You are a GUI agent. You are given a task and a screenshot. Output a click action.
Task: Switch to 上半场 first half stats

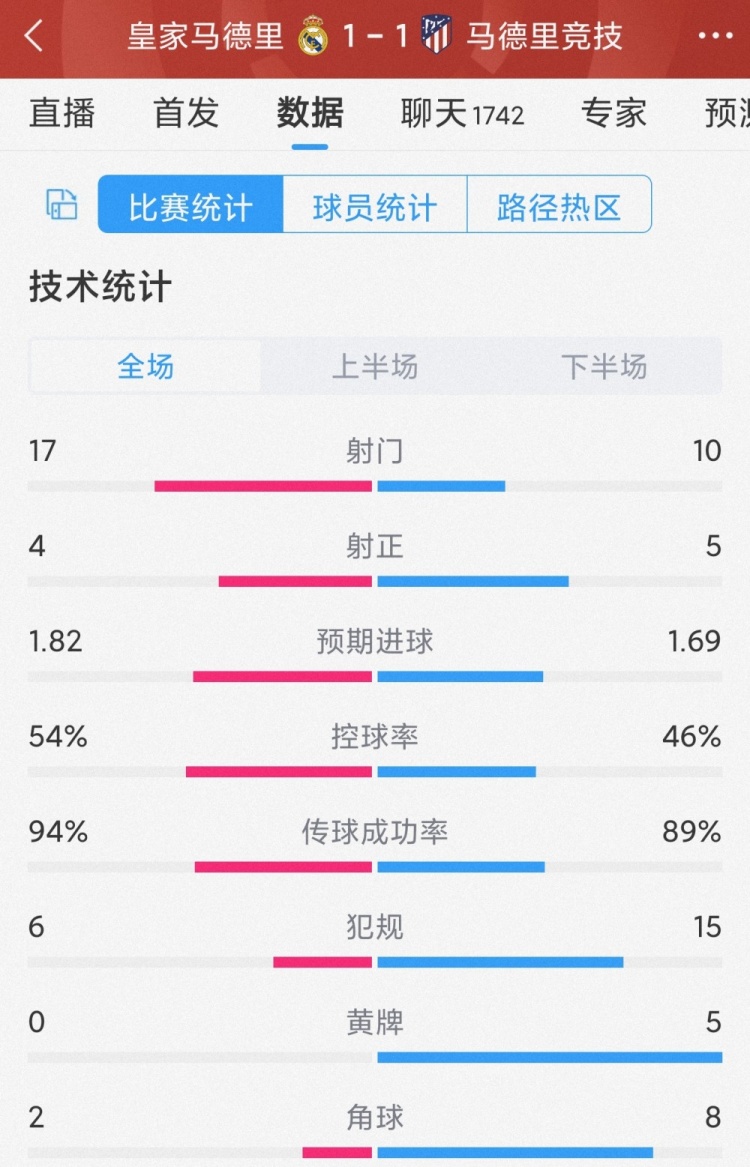(x=375, y=367)
